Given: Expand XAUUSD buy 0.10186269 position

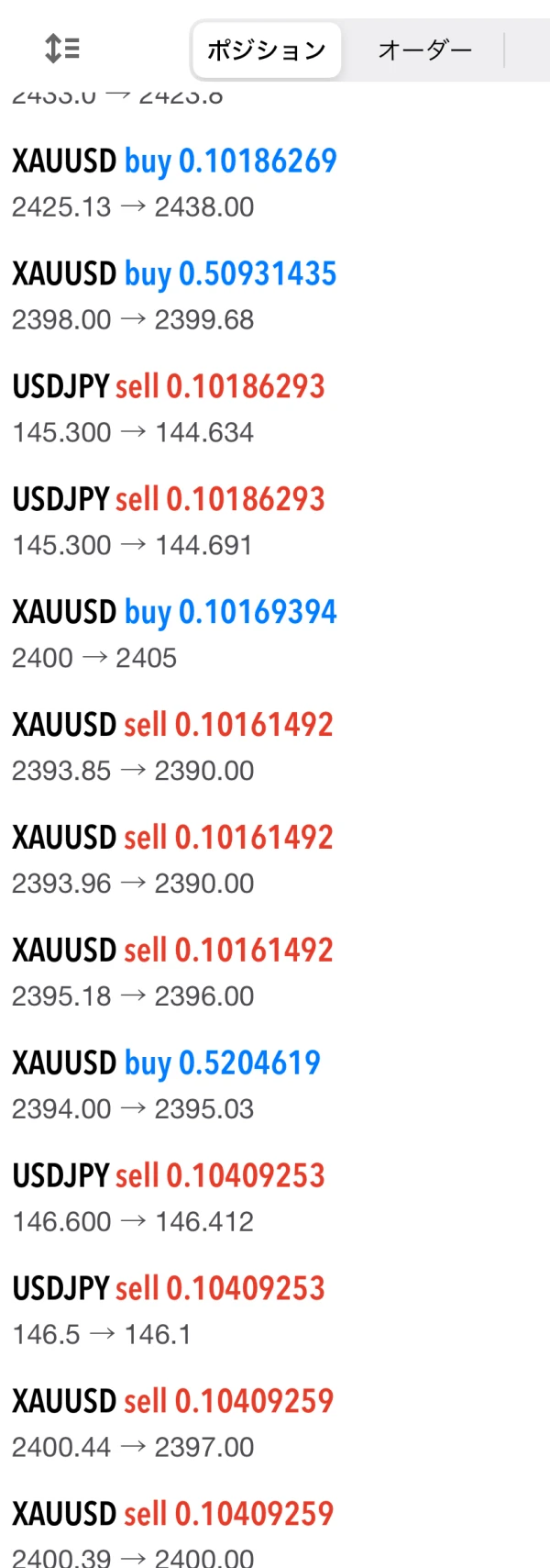Looking at the screenshot, I should [x=174, y=183].
